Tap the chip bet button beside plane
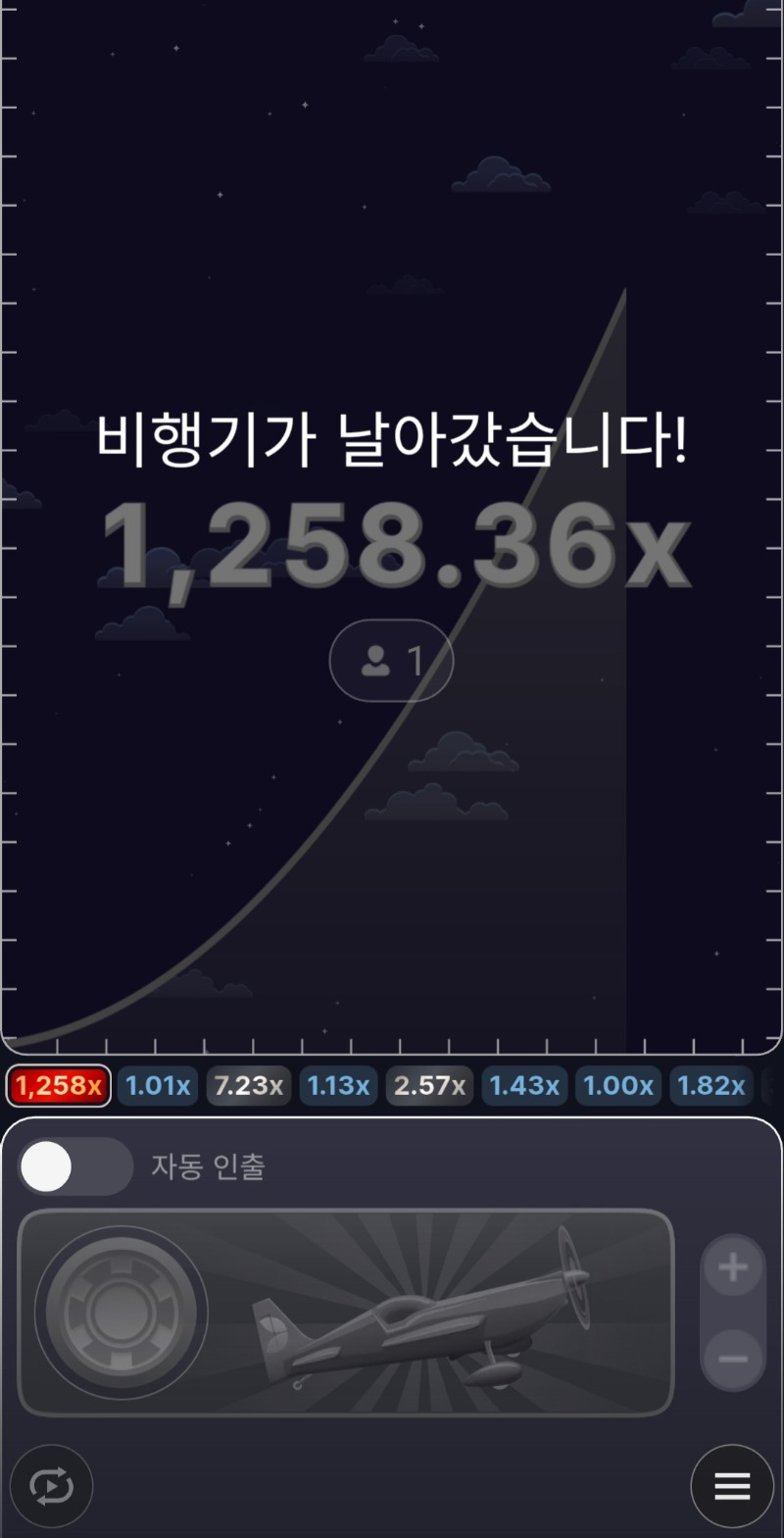Image resolution: width=784 pixels, height=1538 pixels. point(122,1313)
